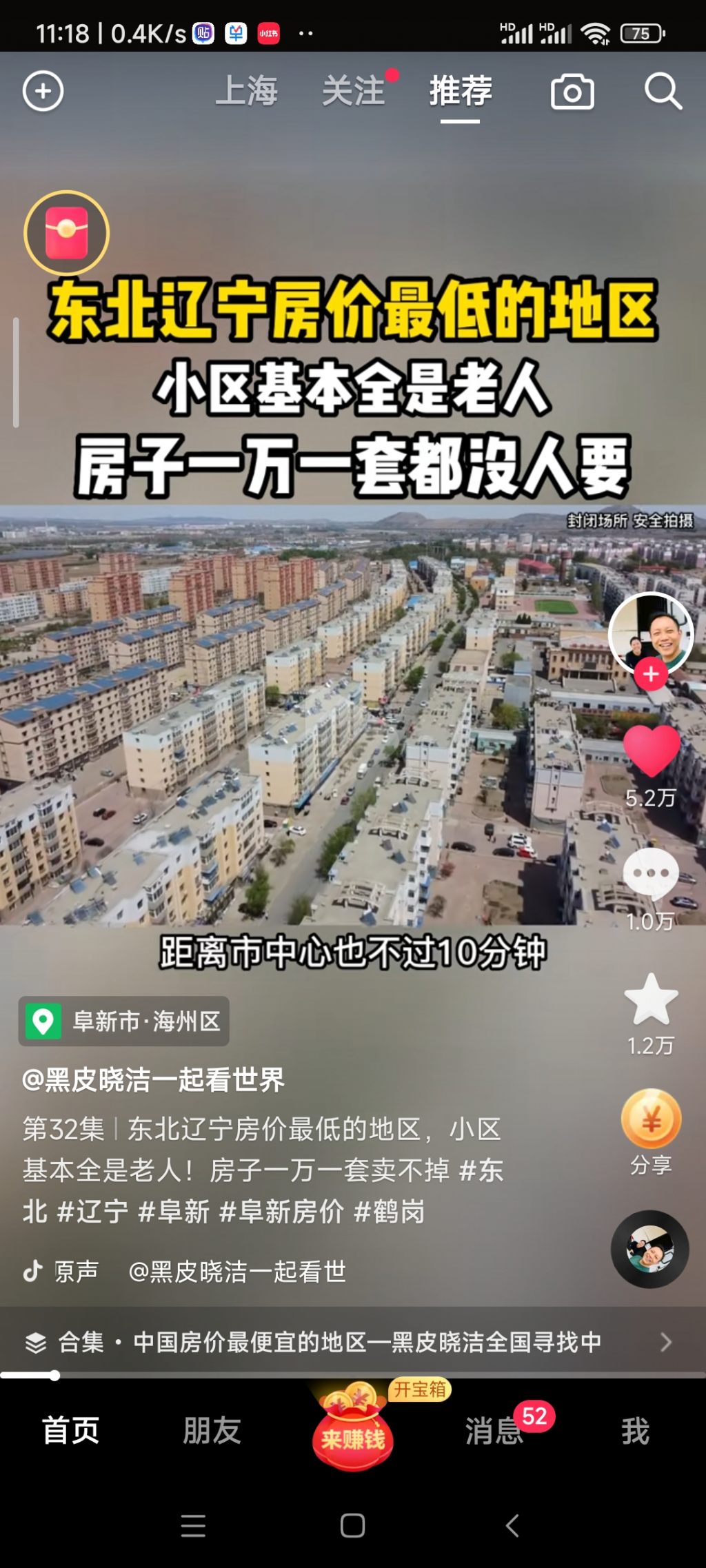Like this video with the heart
This screenshot has width=706, height=1568.
(x=651, y=750)
